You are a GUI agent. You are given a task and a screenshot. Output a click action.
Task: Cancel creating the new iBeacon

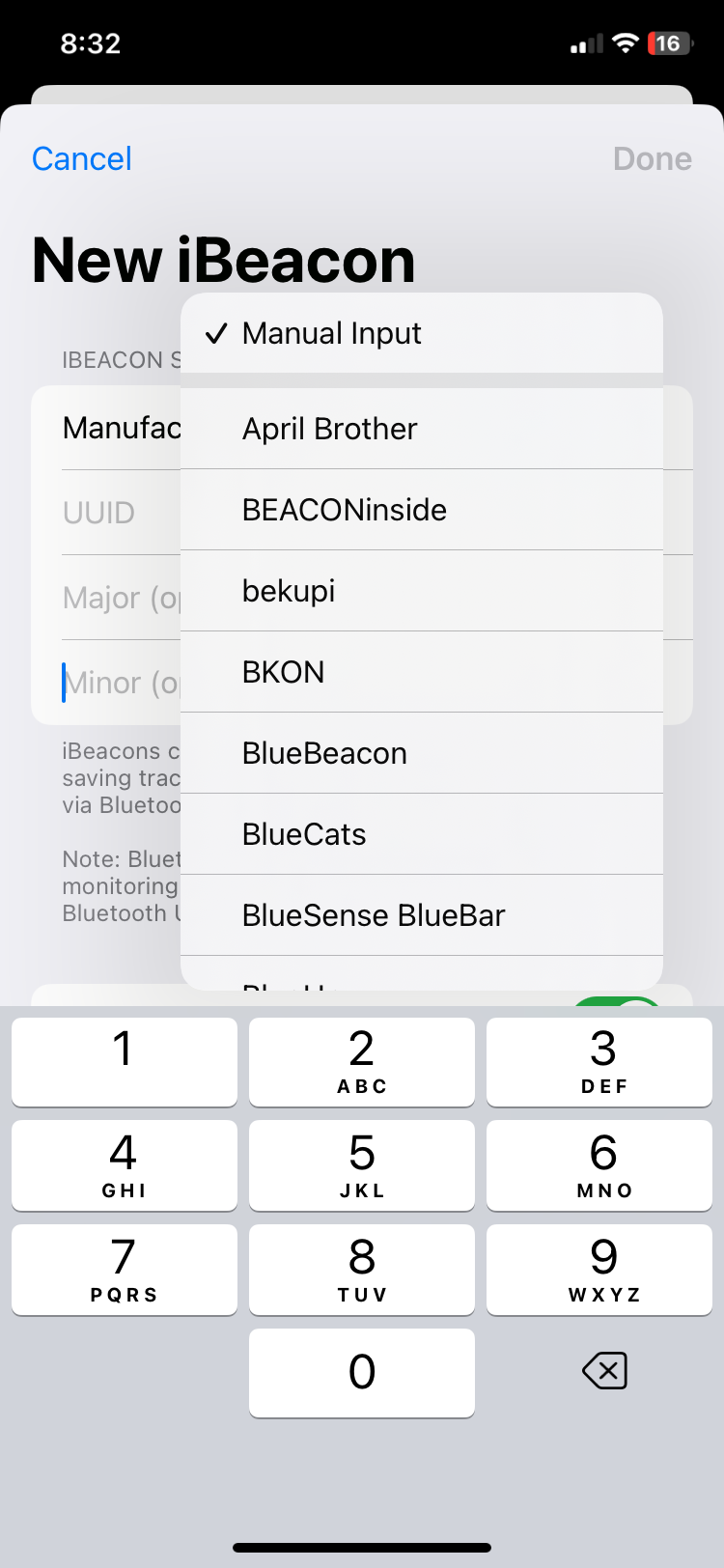click(x=82, y=158)
